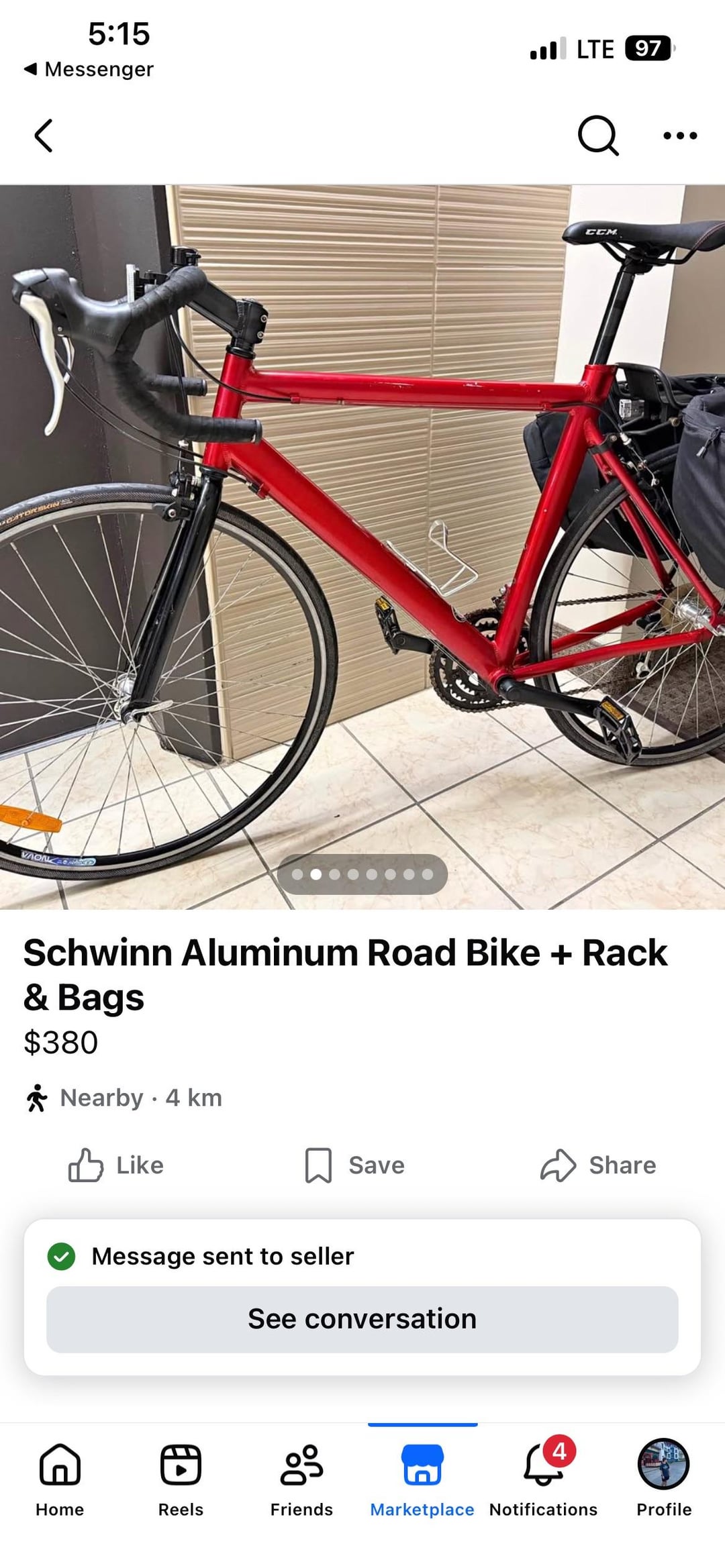The width and height of the screenshot is (725, 1568).
Task: Save the Schwinn bike listing
Action: [x=354, y=1165]
